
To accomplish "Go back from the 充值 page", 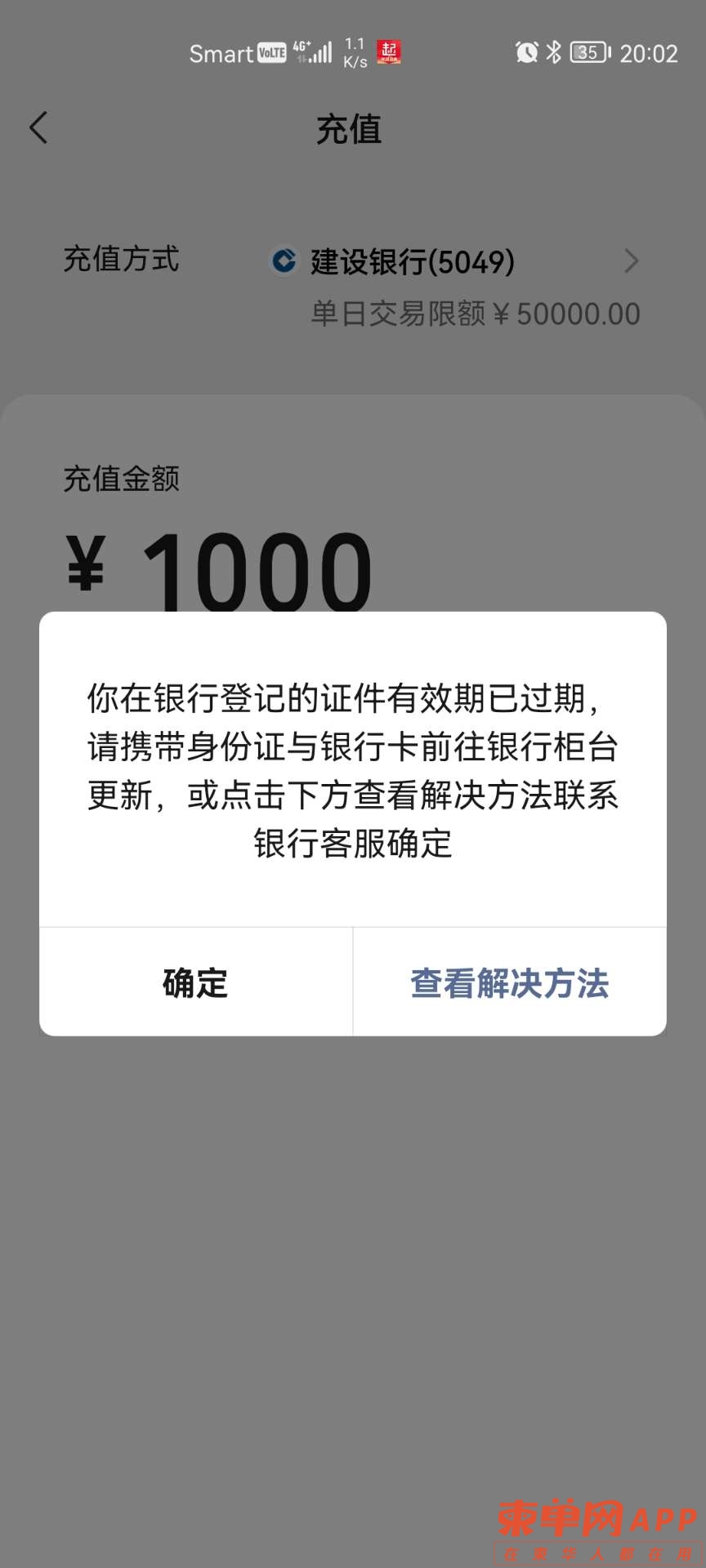I will [38, 128].
